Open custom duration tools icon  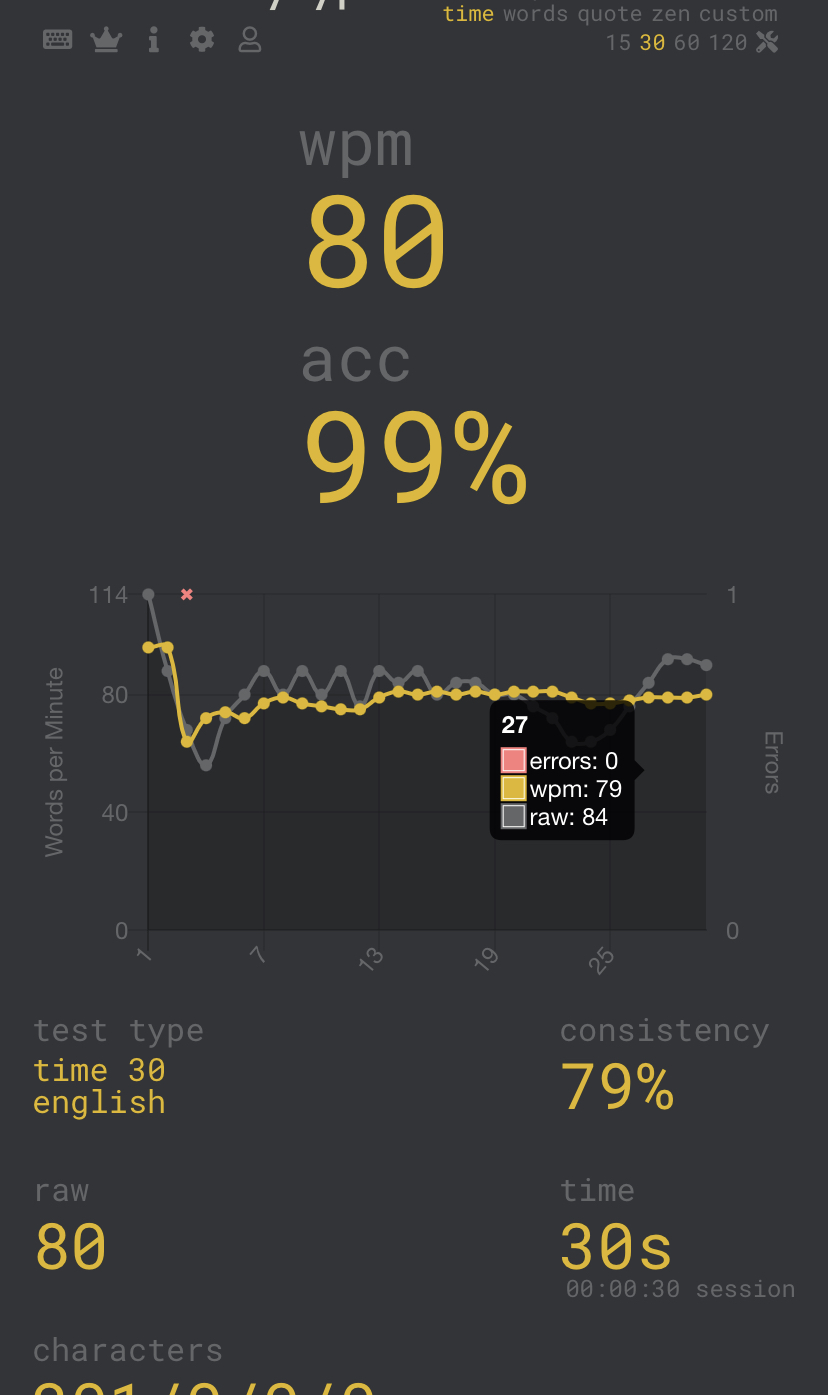point(767,42)
